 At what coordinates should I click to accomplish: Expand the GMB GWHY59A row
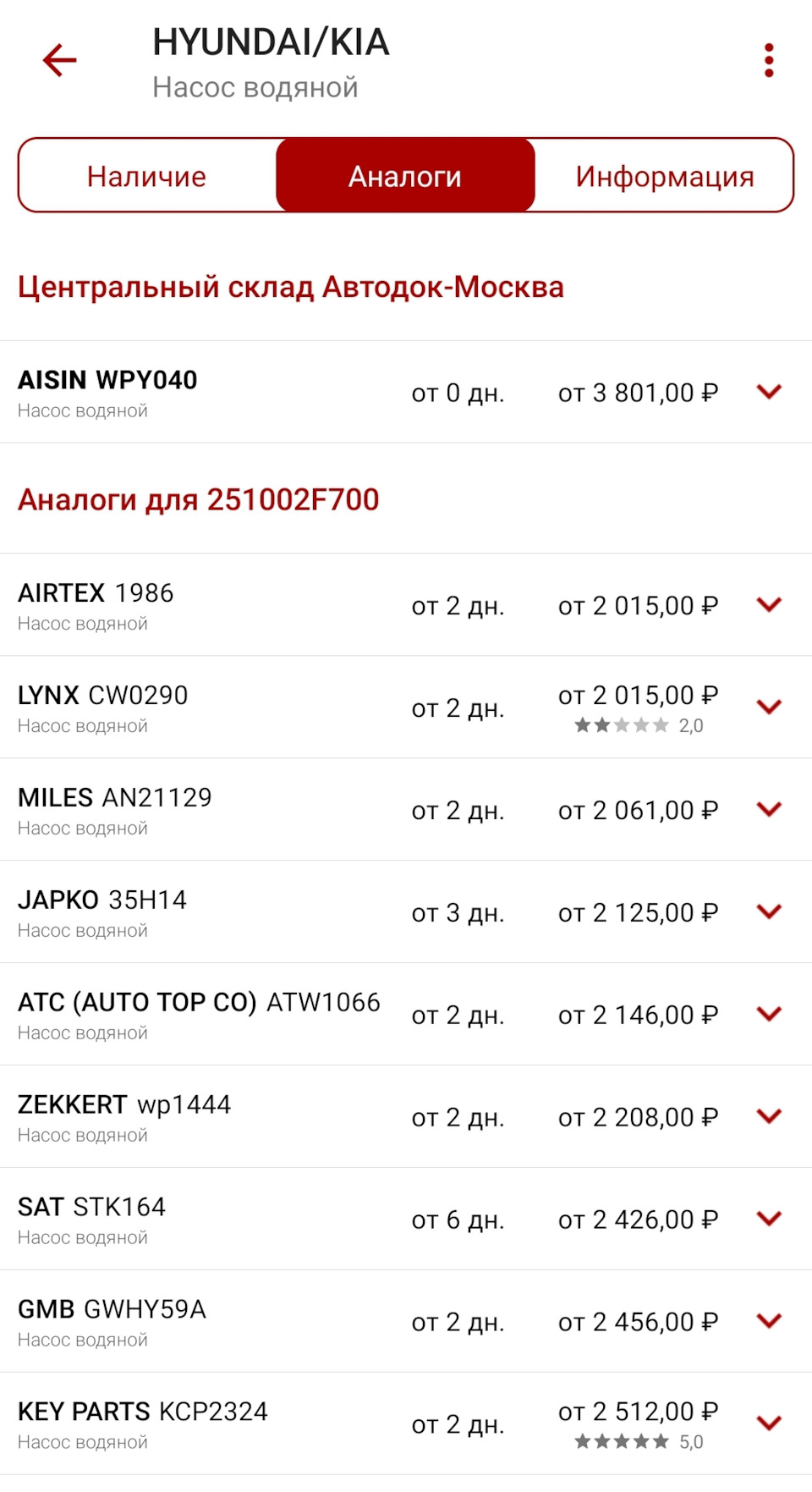pos(768,1321)
